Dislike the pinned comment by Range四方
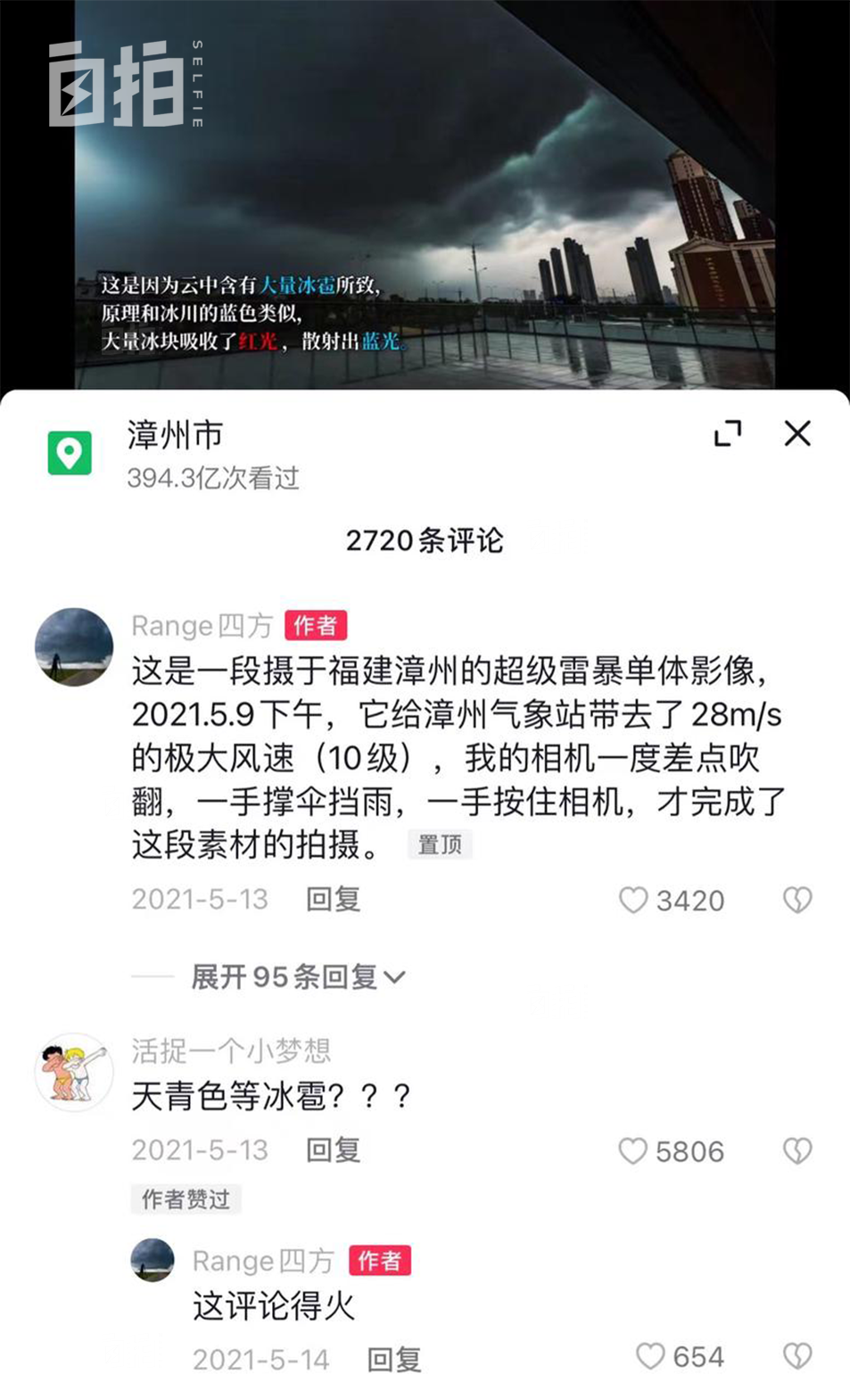Image resolution: width=850 pixels, height=1400 pixels. click(x=796, y=901)
